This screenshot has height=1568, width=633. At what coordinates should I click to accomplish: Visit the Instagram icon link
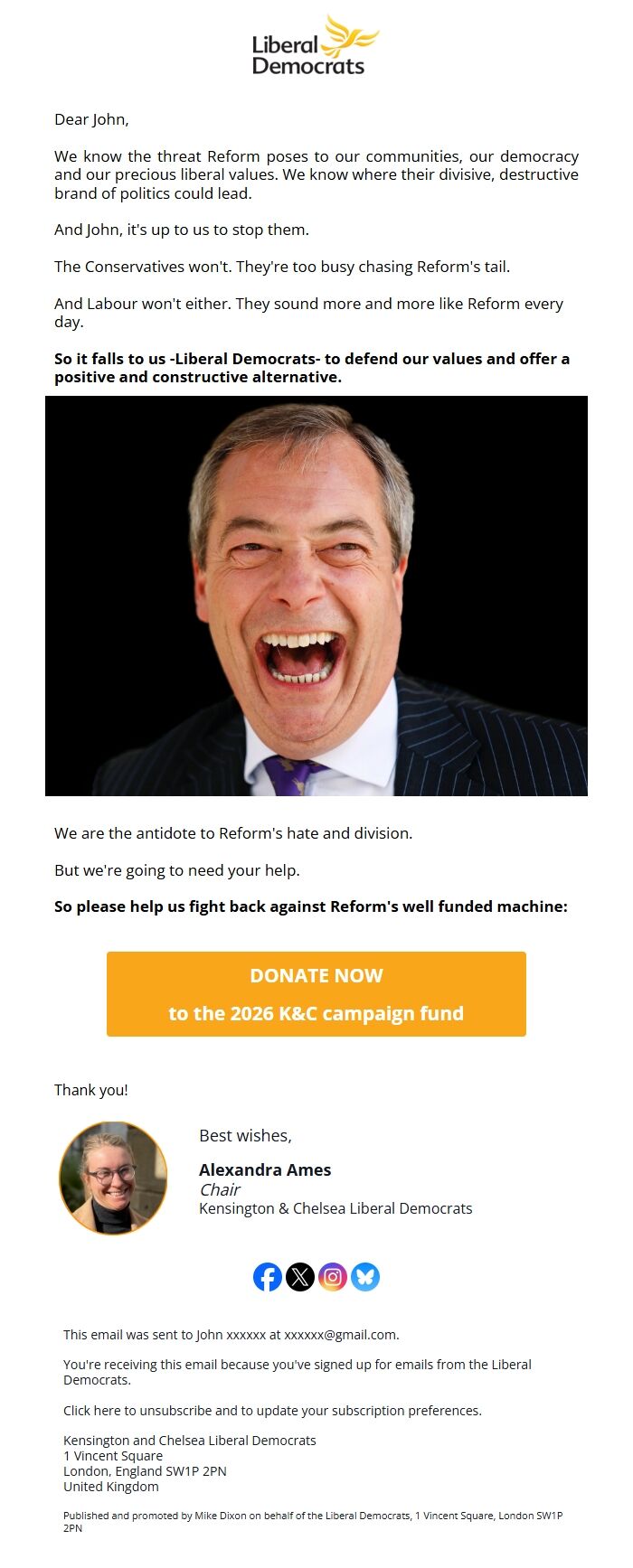333,1277
